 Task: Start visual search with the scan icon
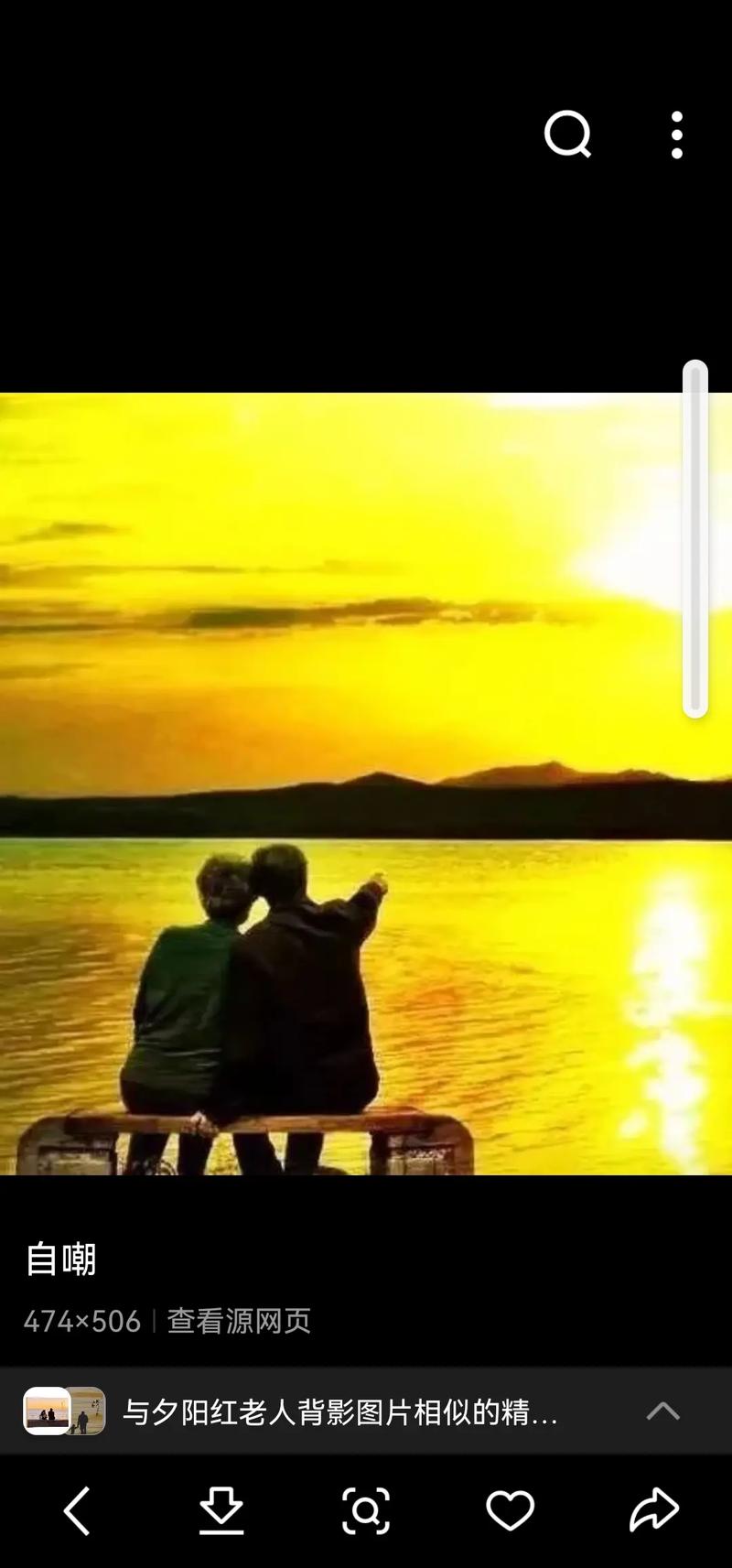[x=366, y=1510]
